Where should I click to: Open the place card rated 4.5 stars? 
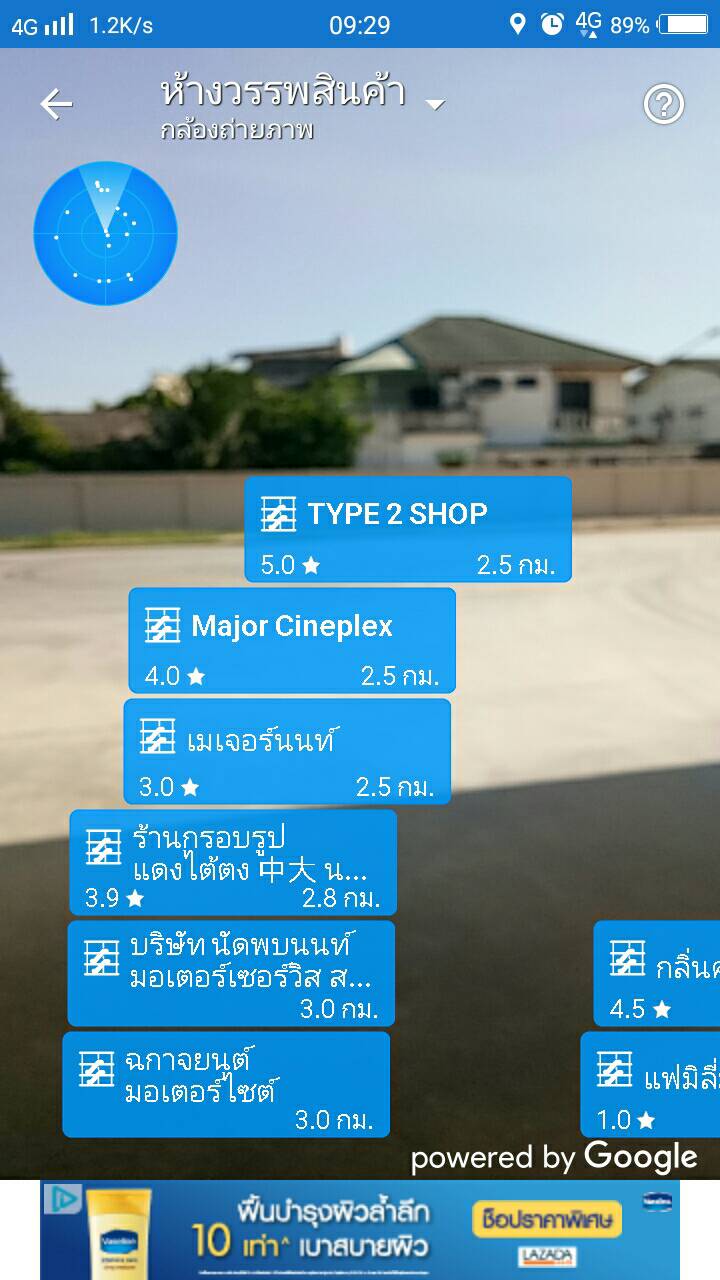657,974
